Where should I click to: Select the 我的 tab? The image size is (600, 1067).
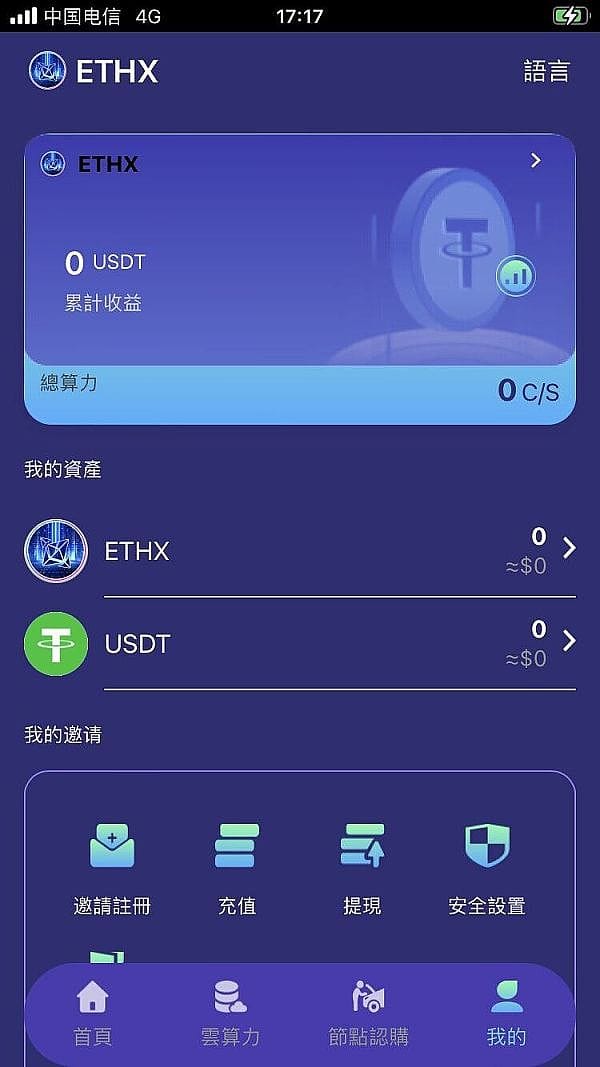pyautogui.click(x=506, y=1012)
